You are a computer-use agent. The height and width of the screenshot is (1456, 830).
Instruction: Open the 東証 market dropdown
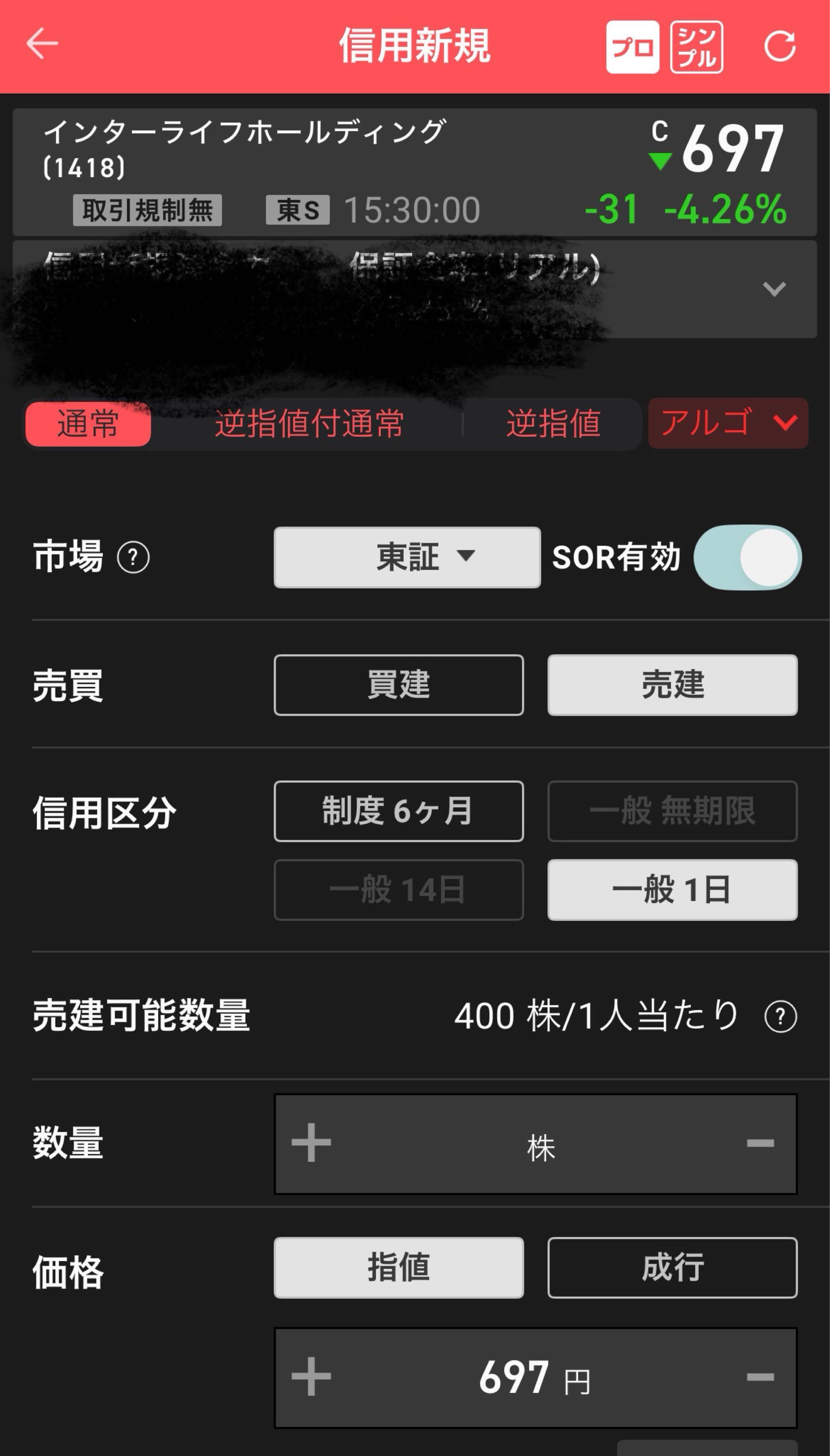(406, 558)
